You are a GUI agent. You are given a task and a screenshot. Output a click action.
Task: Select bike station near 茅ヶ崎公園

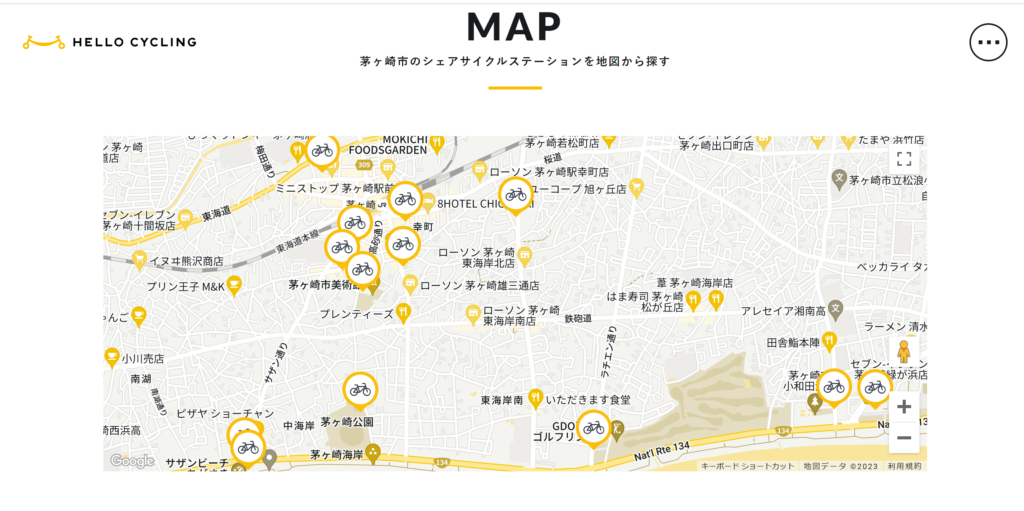[360, 390]
